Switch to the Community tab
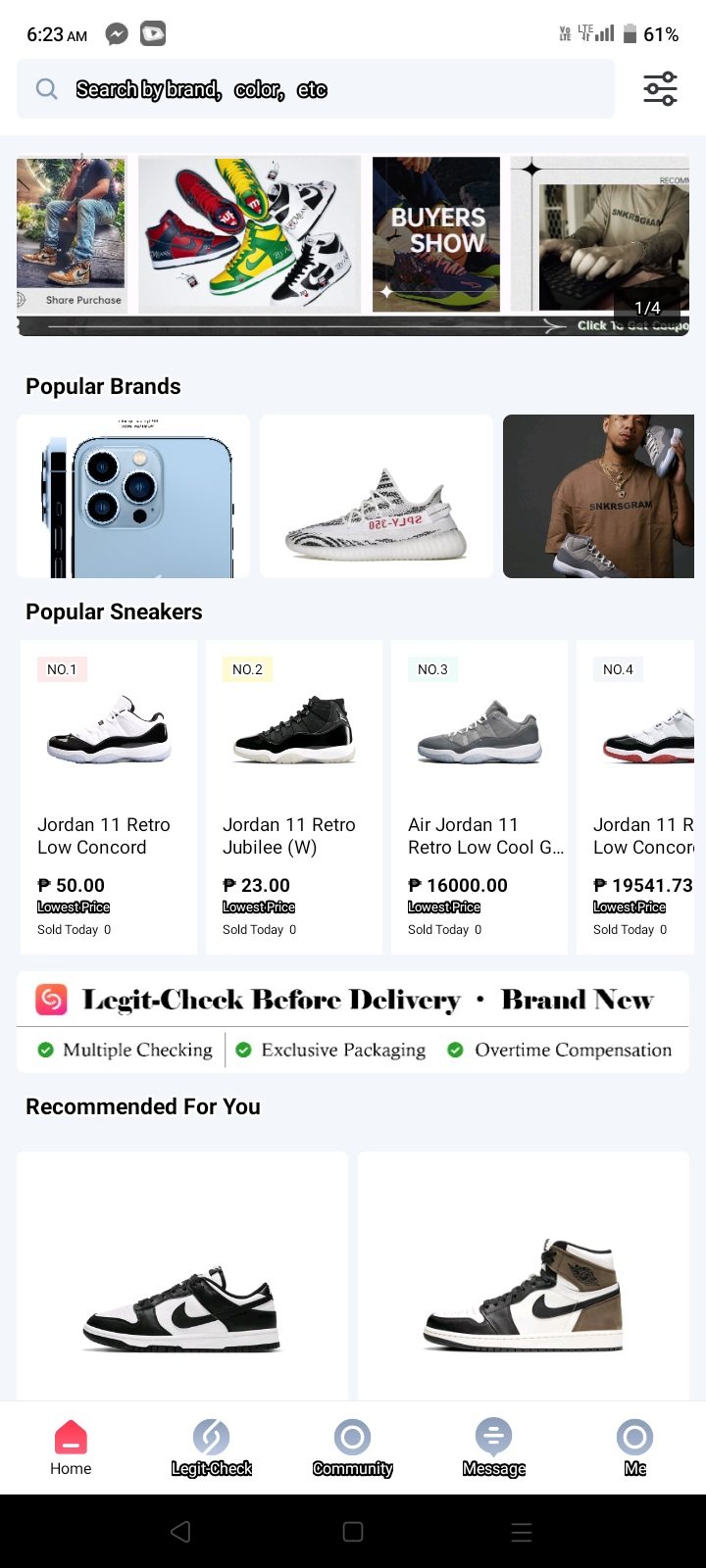 point(353,1447)
